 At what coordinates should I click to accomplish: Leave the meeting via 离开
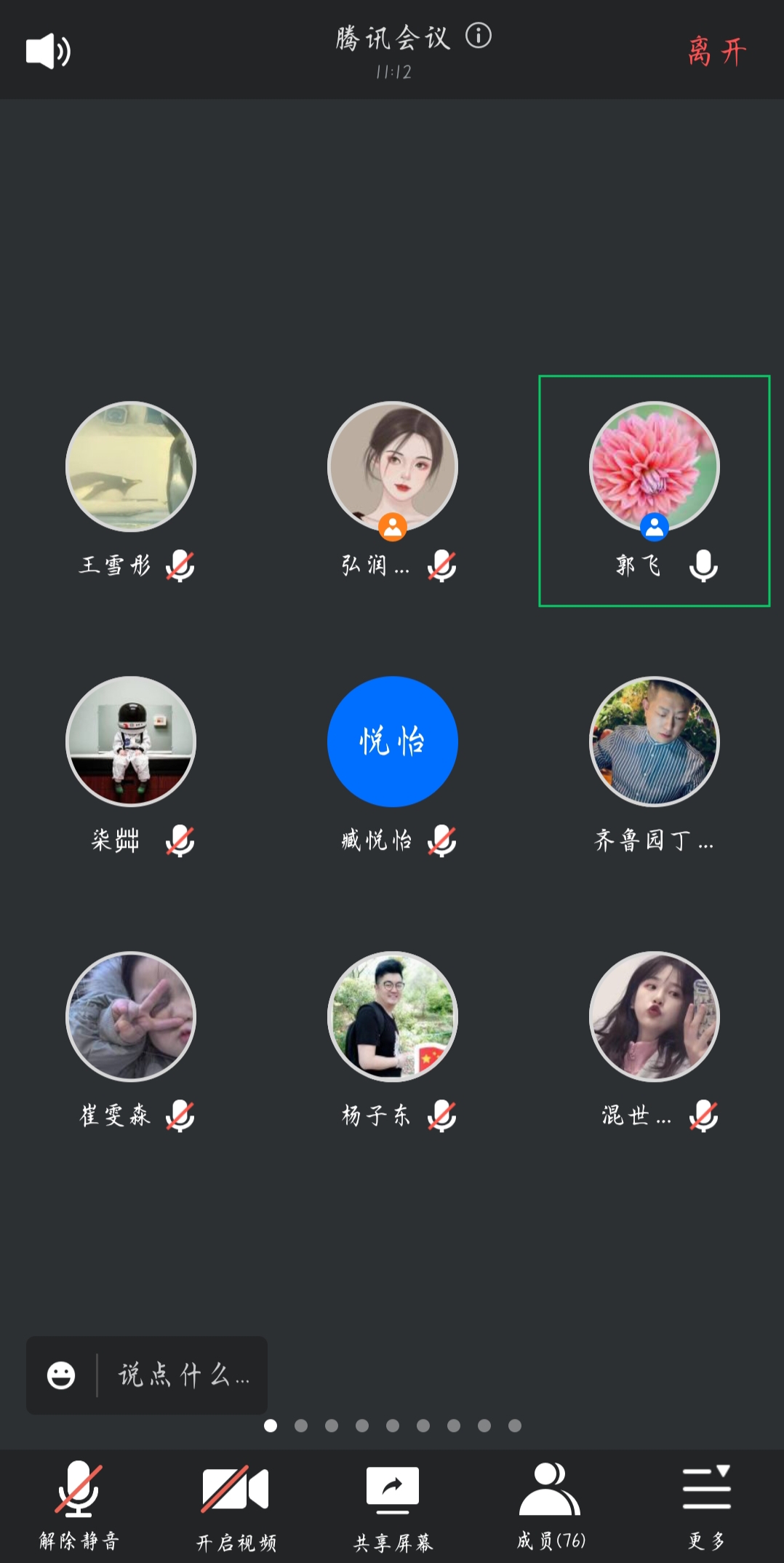[x=716, y=52]
